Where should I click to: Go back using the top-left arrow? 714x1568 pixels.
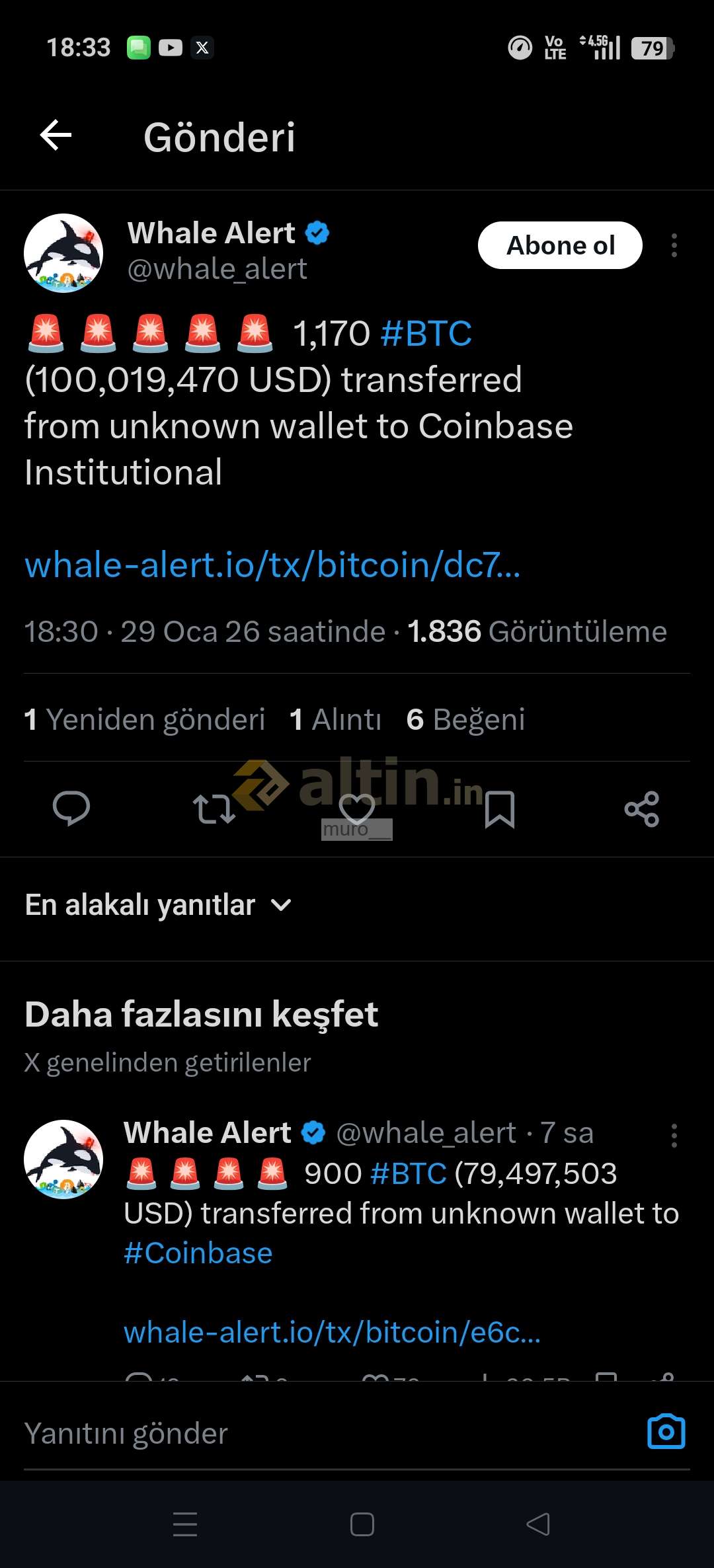pyautogui.click(x=56, y=136)
